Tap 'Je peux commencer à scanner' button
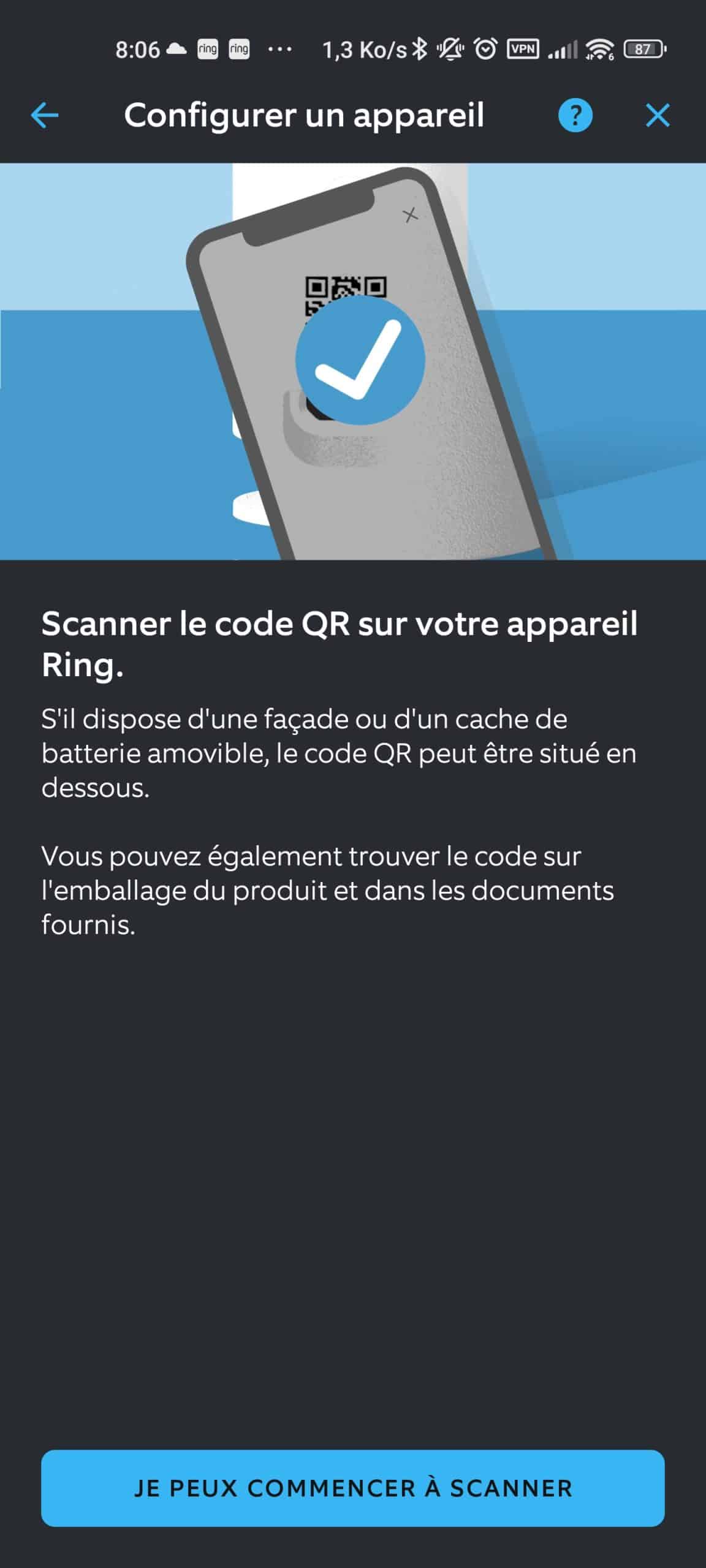Screen dimensions: 706x1568 pyautogui.click(x=353, y=1488)
